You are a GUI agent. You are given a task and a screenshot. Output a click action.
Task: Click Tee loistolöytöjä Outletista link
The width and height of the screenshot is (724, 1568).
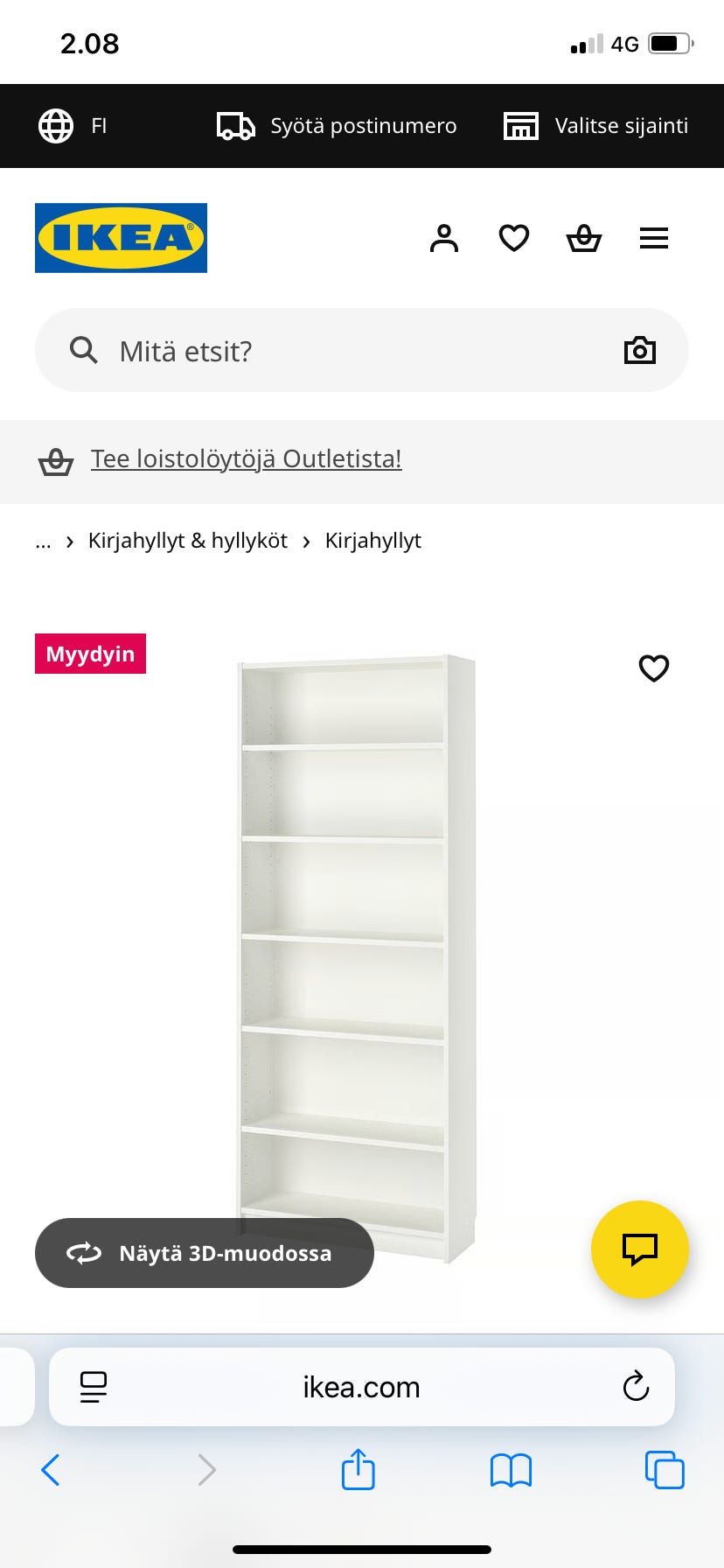(x=246, y=458)
